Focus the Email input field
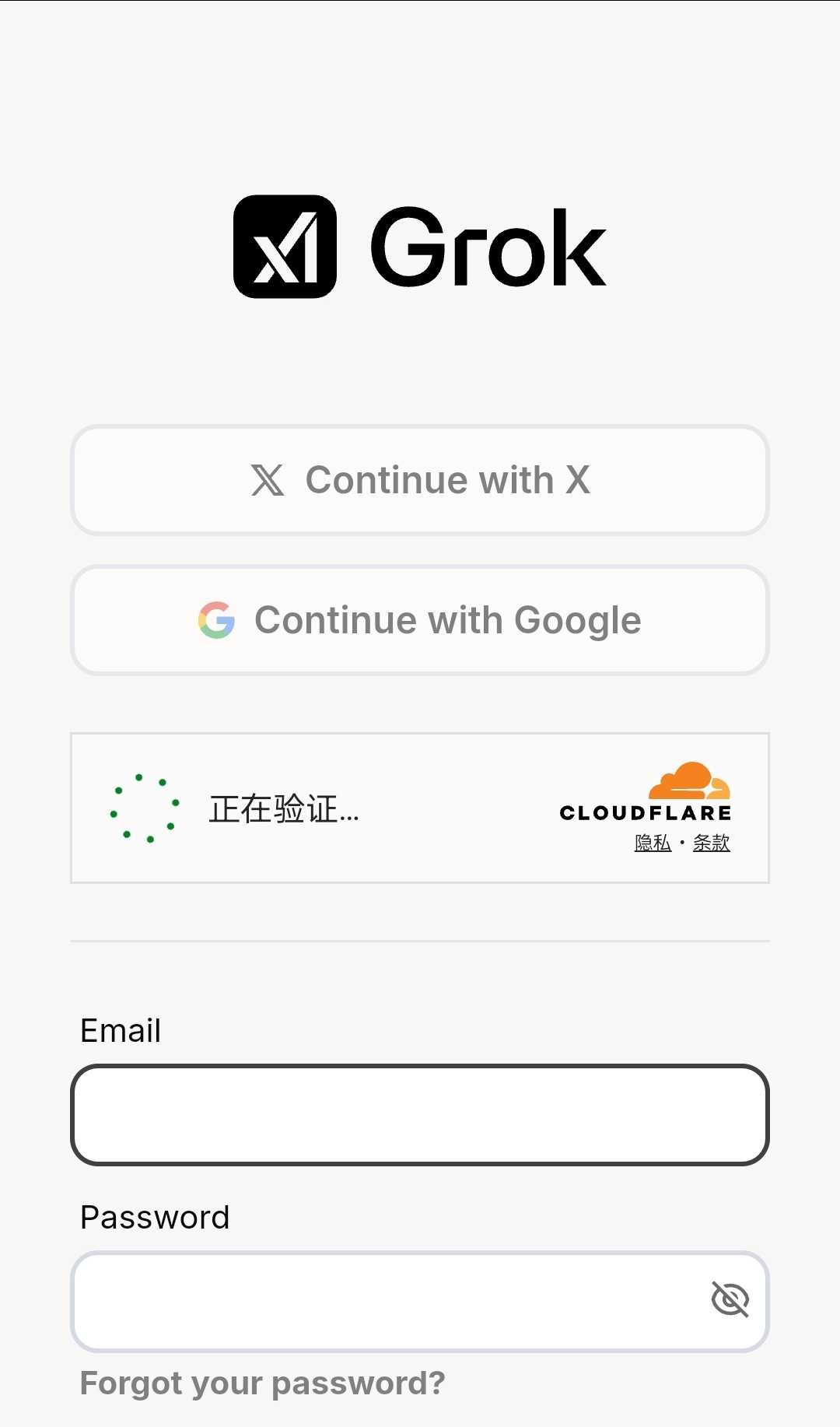 click(x=420, y=1114)
